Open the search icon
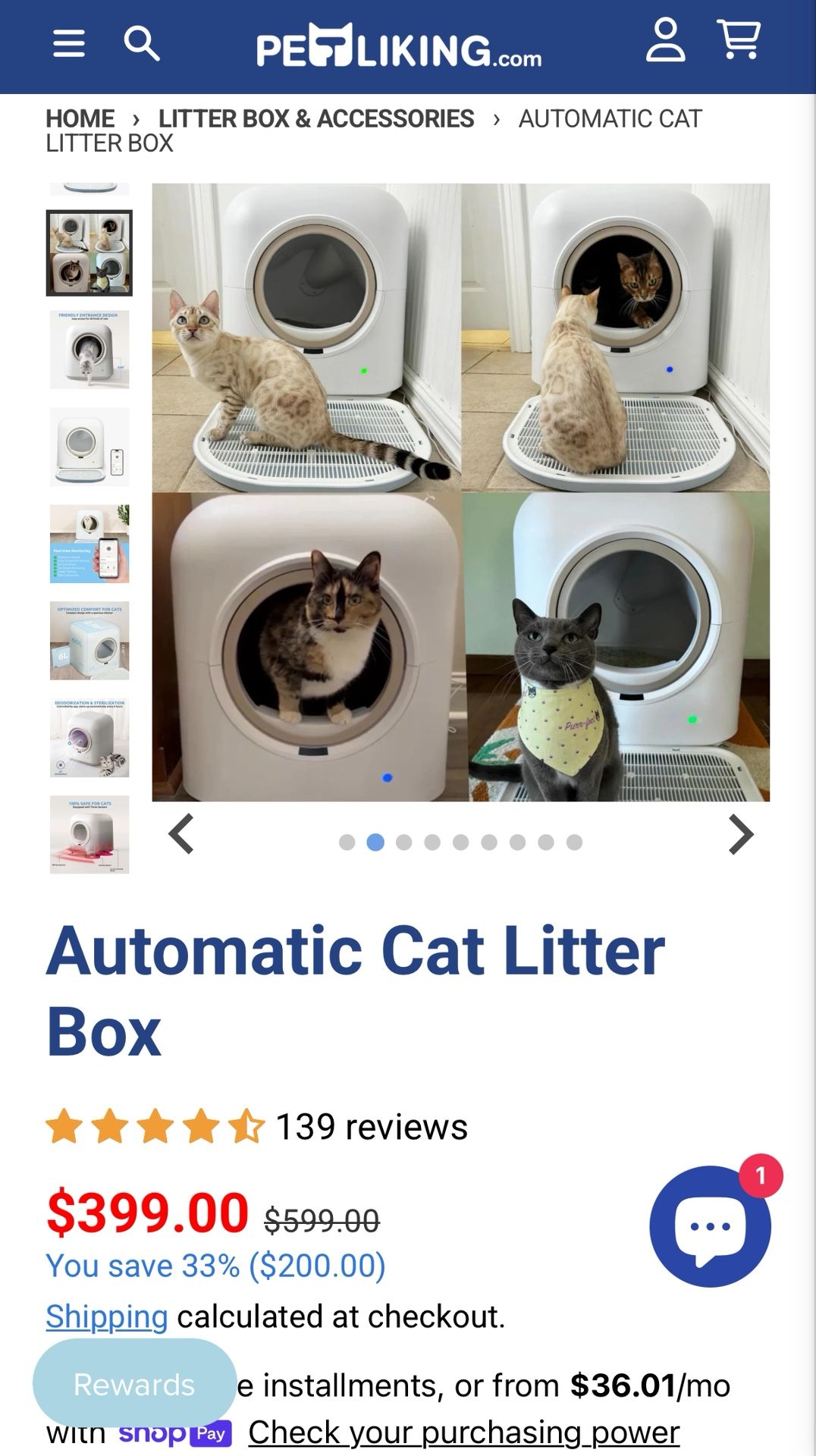 click(x=142, y=43)
